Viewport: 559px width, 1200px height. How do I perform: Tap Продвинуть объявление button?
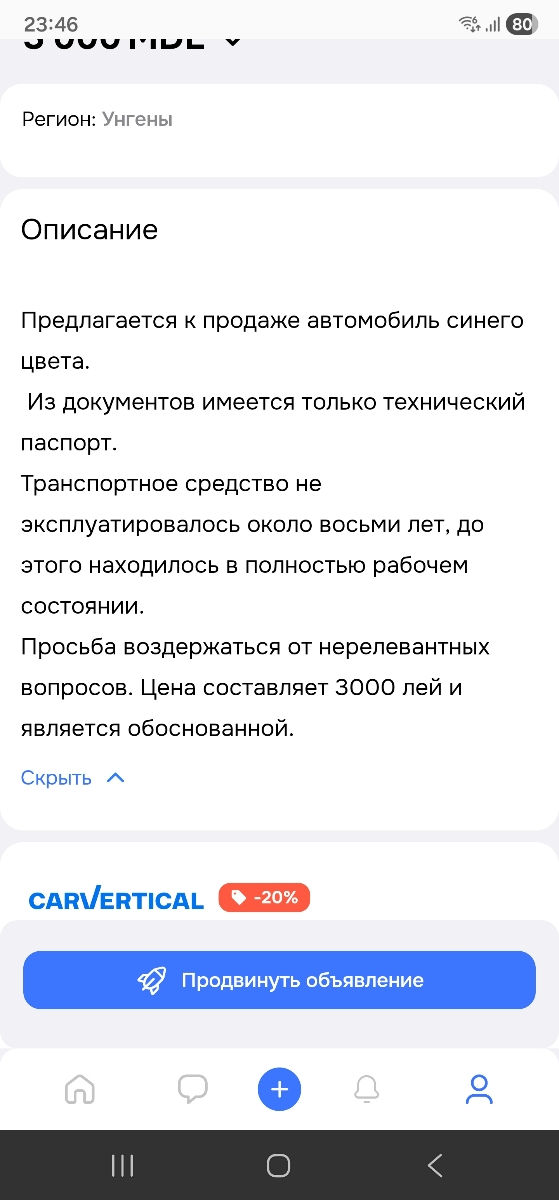[279, 980]
